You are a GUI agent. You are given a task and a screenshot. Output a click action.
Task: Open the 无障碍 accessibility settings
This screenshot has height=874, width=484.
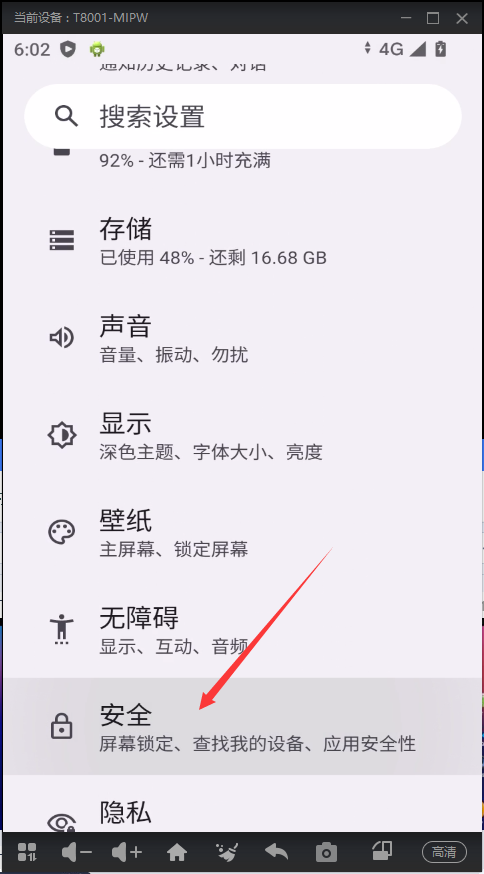[x=242, y=629]
